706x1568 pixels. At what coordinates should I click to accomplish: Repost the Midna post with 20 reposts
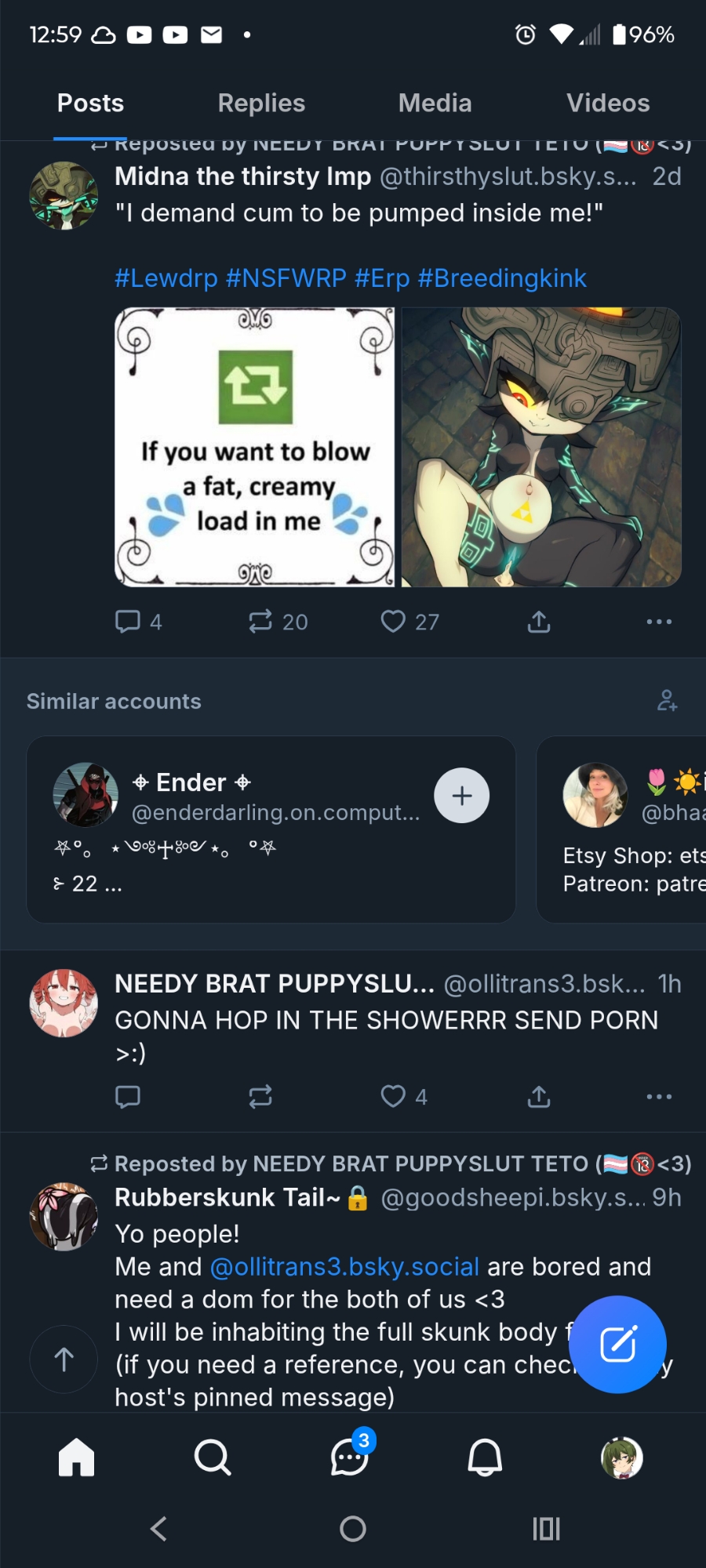click(260, 622)
